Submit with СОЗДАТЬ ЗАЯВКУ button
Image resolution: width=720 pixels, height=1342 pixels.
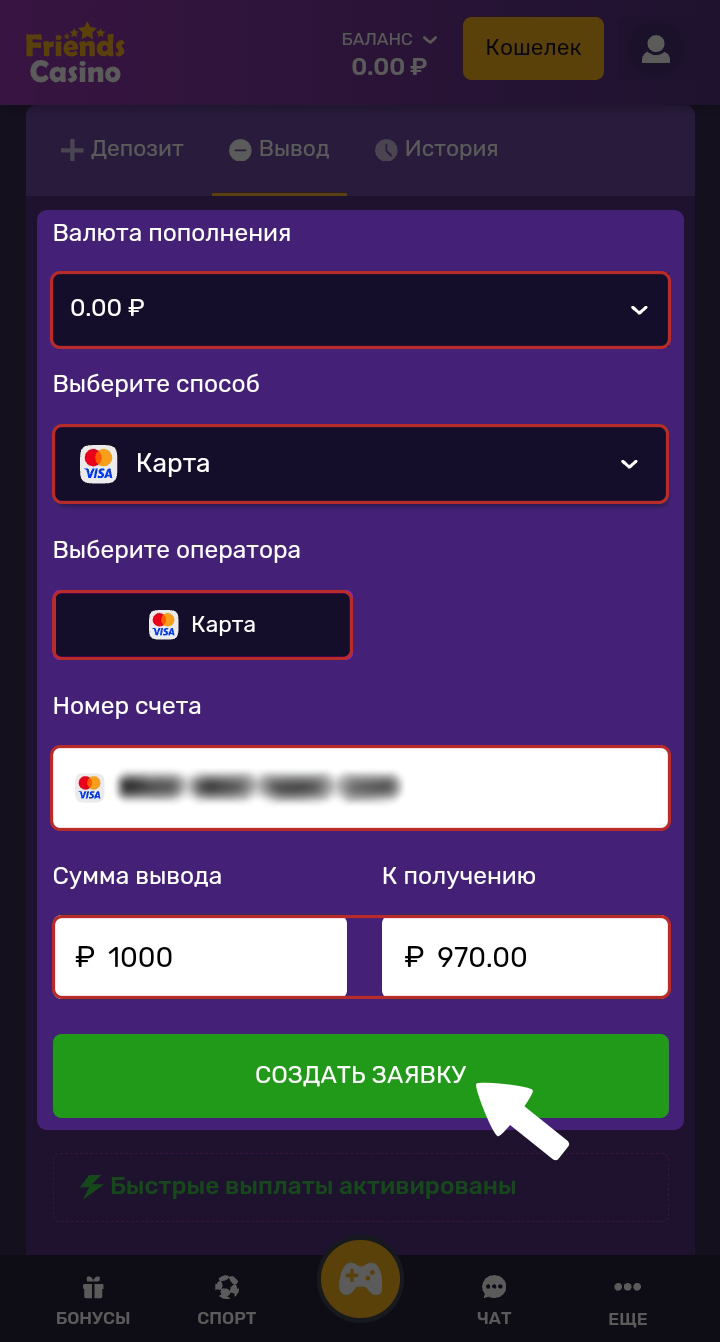click(360, 1075)
